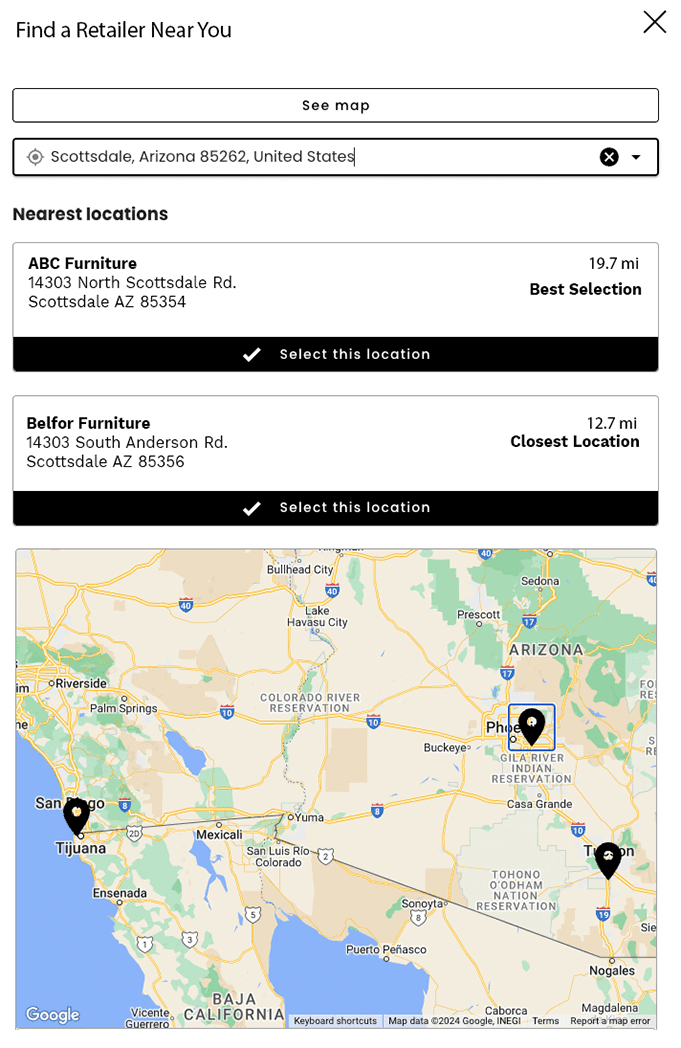Select Belfor Furniture as the location
681x1048 pixels.
tap(336, 507)
